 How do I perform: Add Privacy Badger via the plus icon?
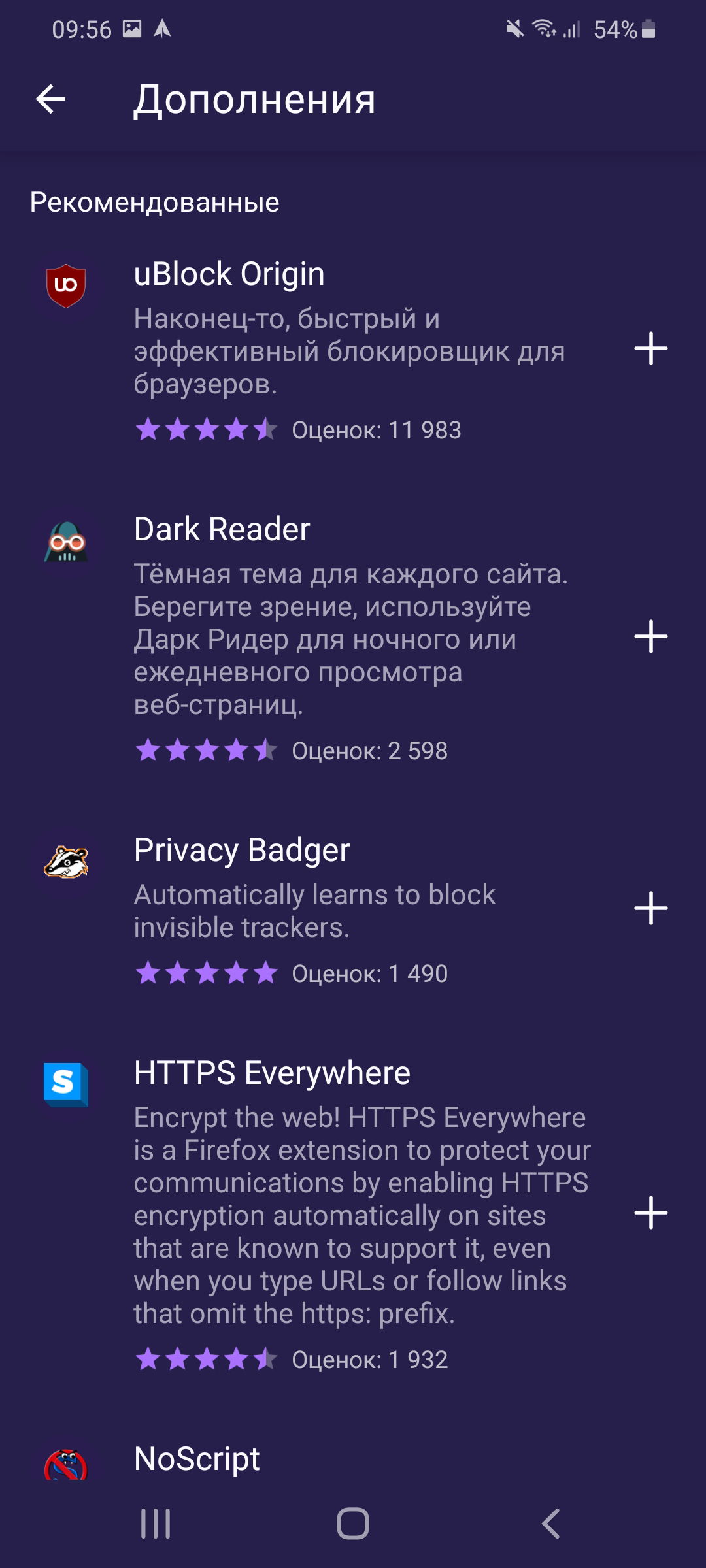click(x=650, y=908)
